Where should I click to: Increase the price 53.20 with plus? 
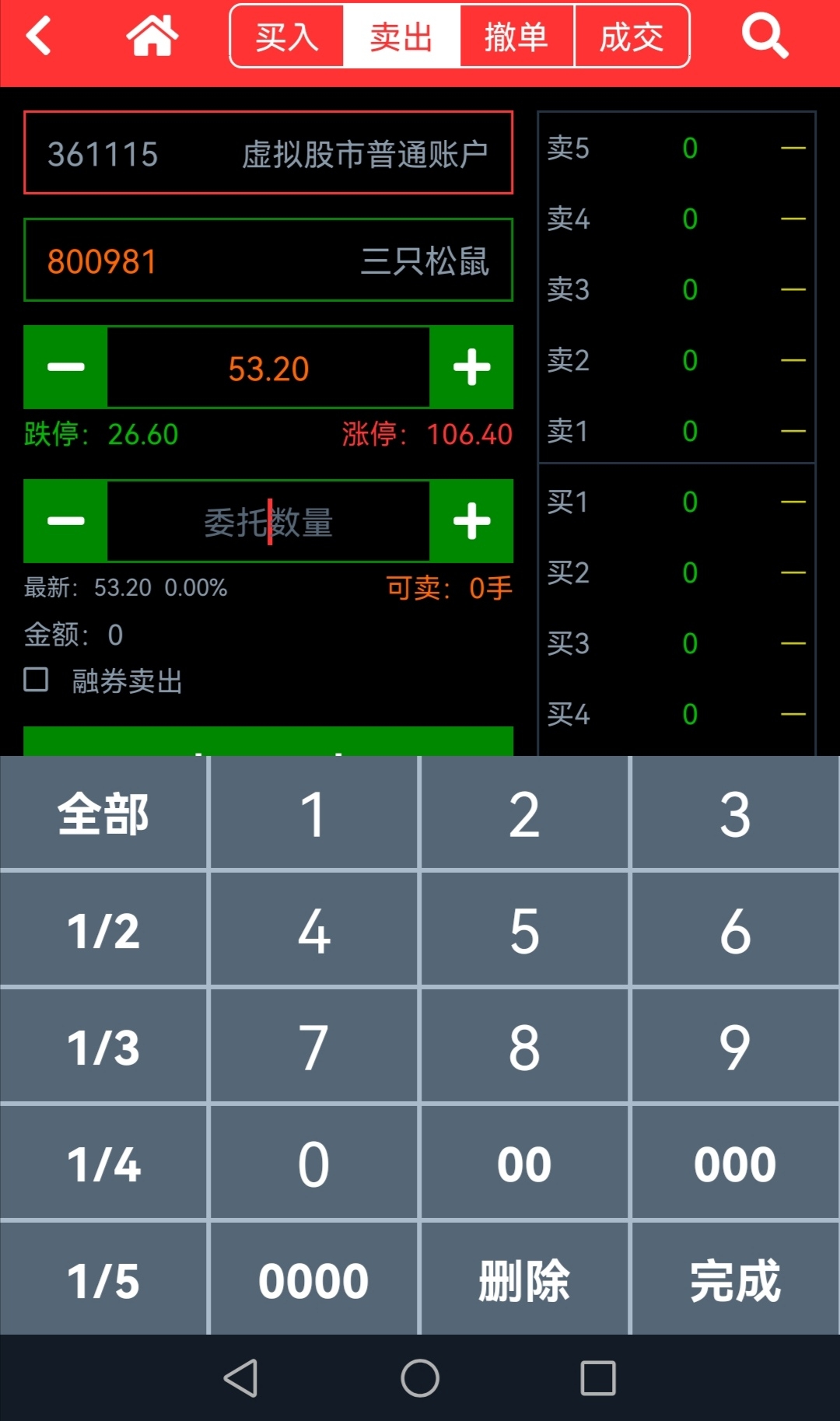pyautogui.click(x=471, y=367)
